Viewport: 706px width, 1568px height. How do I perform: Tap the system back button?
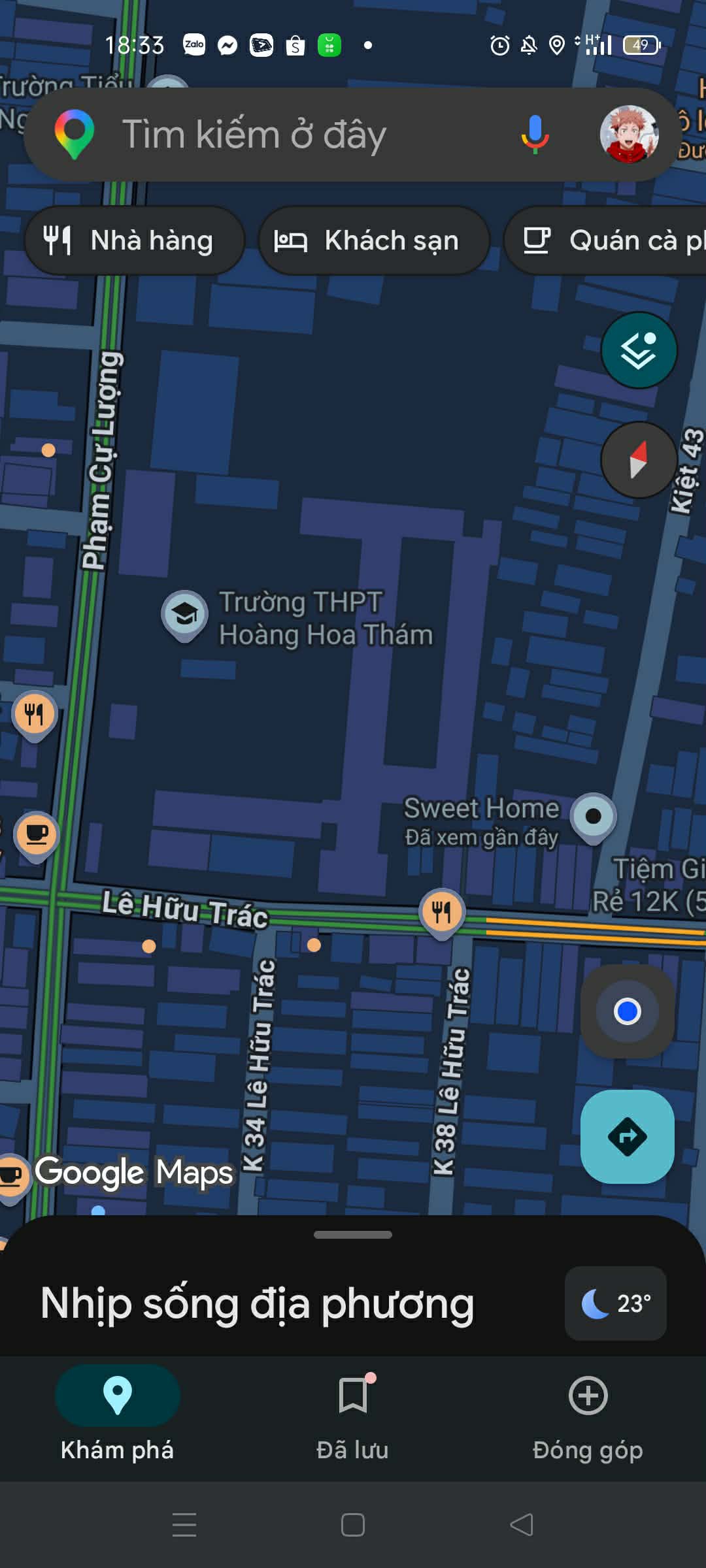pyautogui.click(x=522, y=1525)
